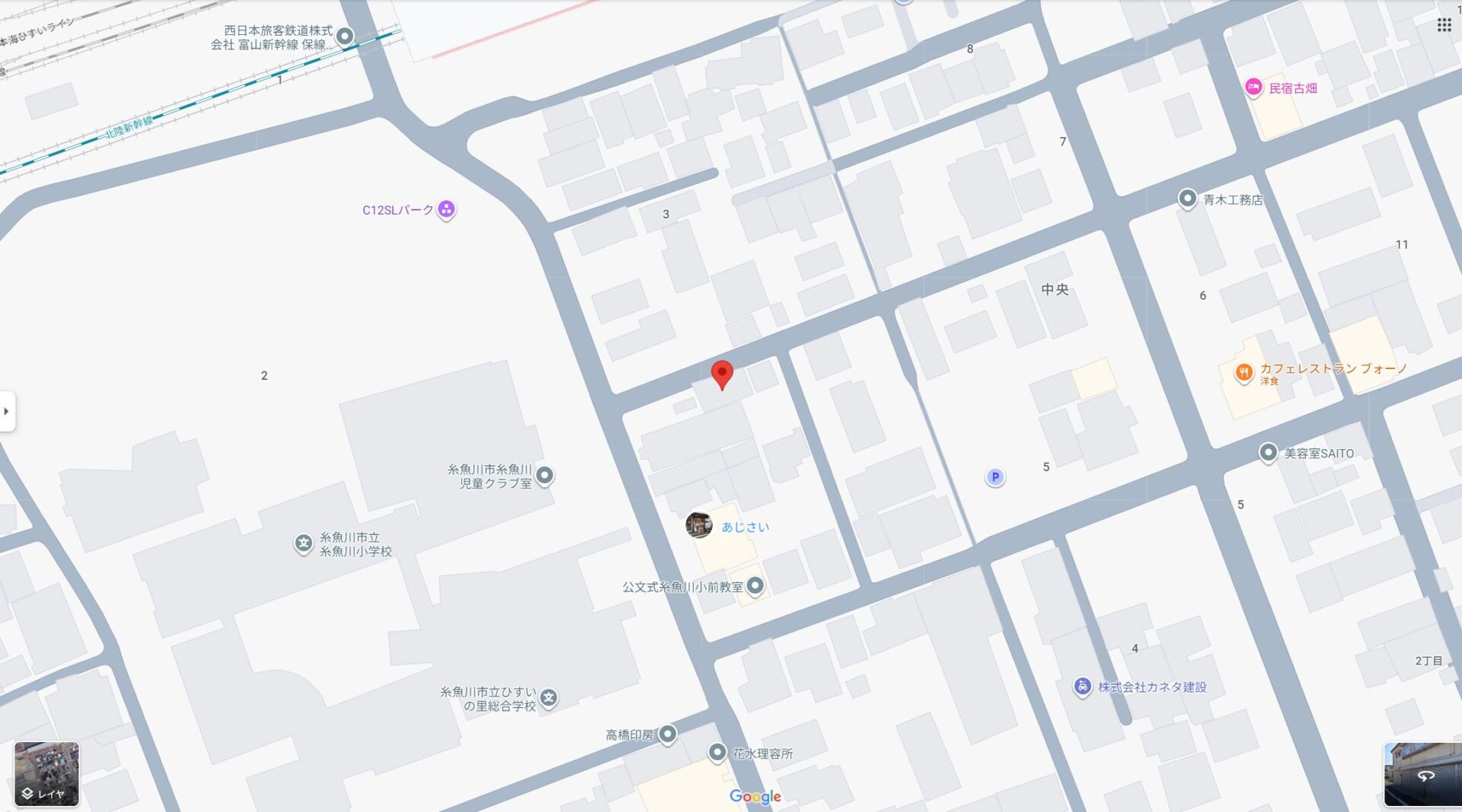The height and width of the screenshot is (812, 1462).
Task: Select カフェレストラン フォーノ restaurant
Action: (x=1243, y=372)
